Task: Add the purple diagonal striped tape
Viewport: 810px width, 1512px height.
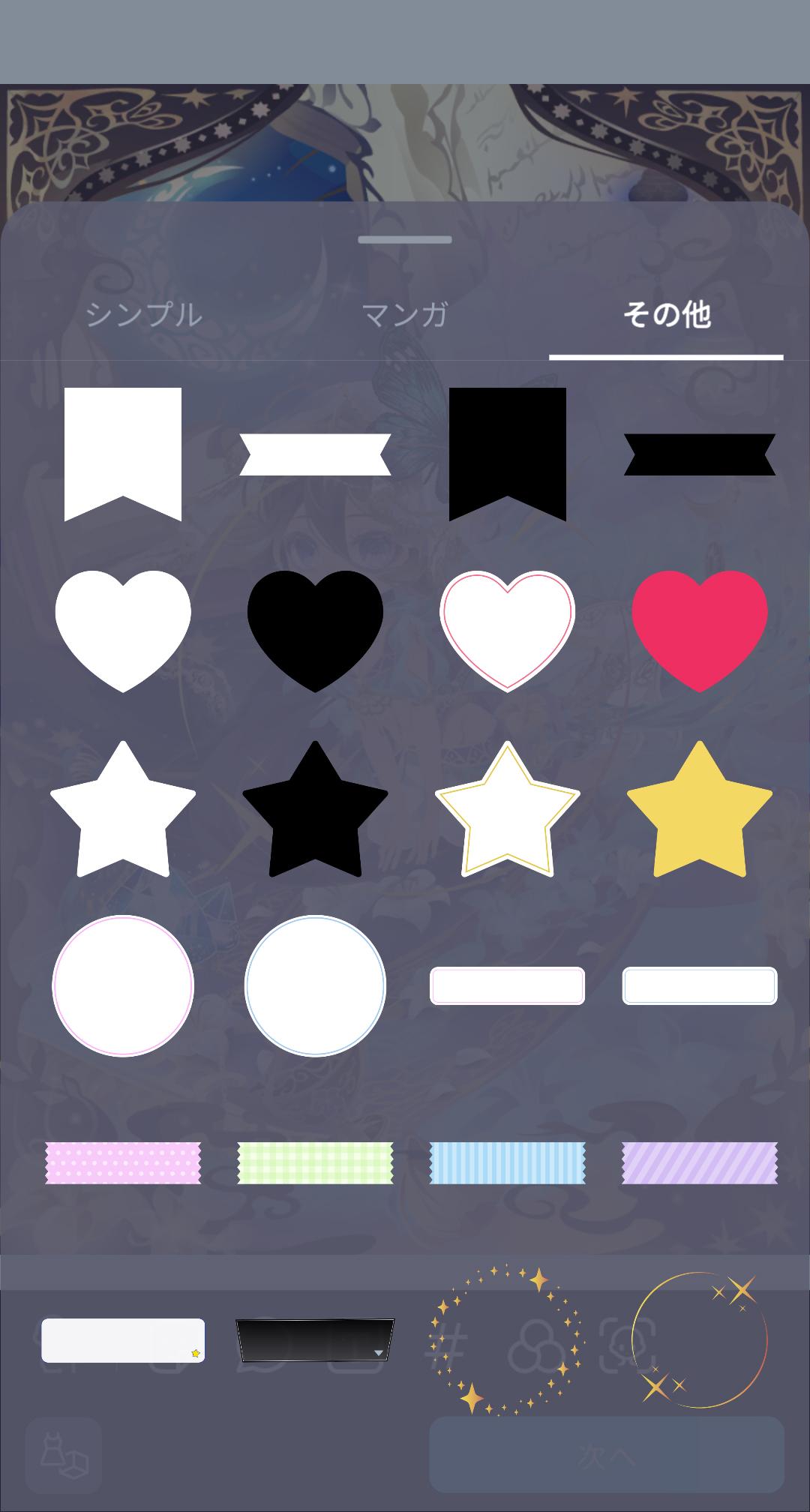Action: [x=700, y=1163]
